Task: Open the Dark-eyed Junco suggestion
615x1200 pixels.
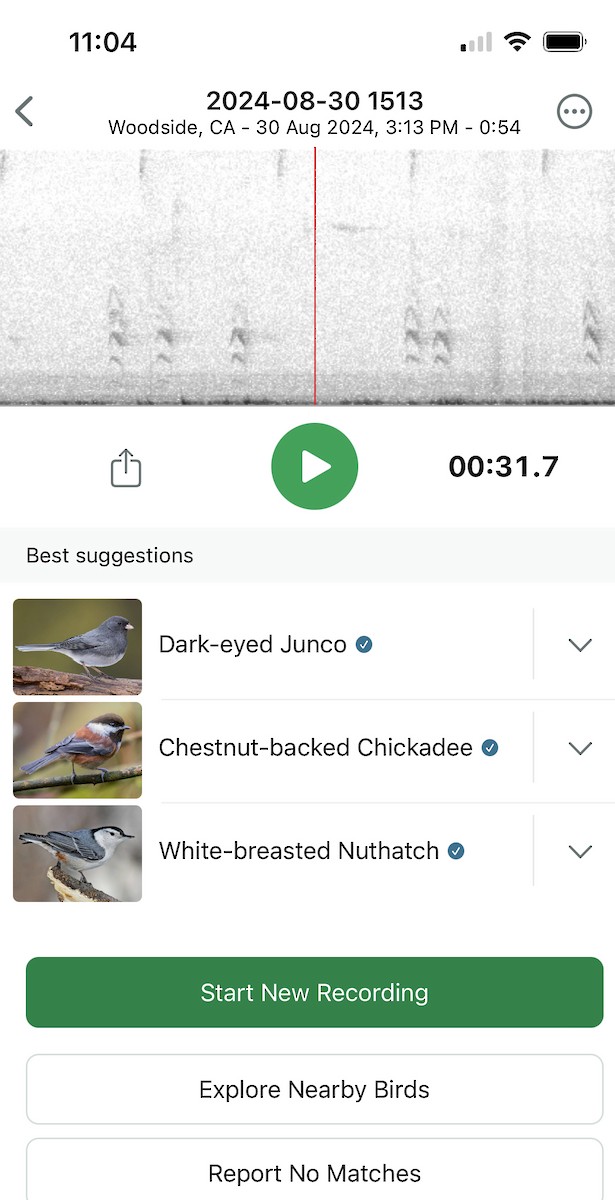Action: 252,645
